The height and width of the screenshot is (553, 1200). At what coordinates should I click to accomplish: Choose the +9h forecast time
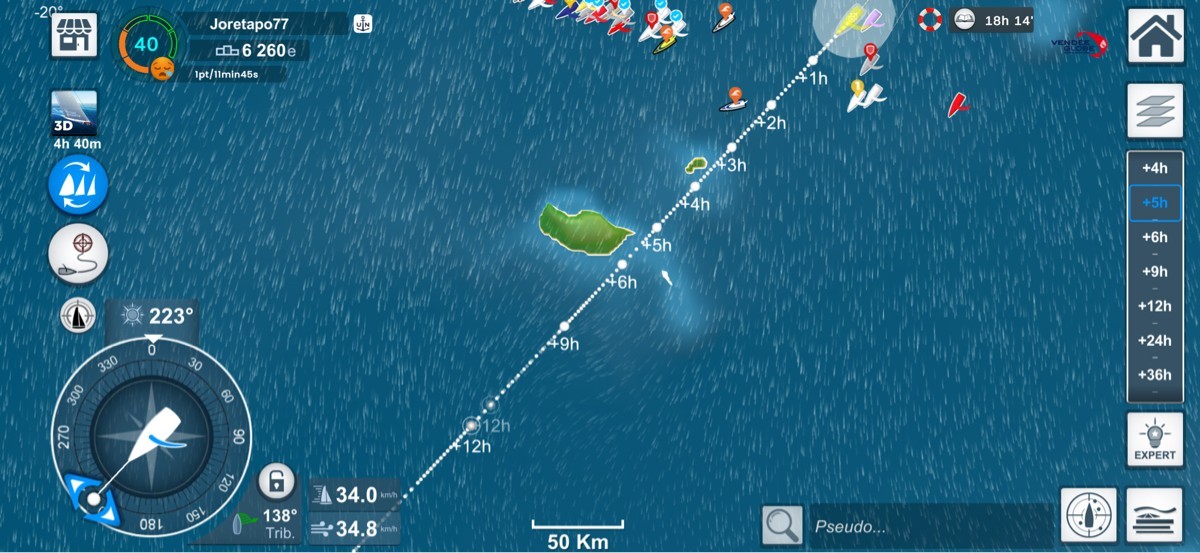click(x=1155, y=271)
